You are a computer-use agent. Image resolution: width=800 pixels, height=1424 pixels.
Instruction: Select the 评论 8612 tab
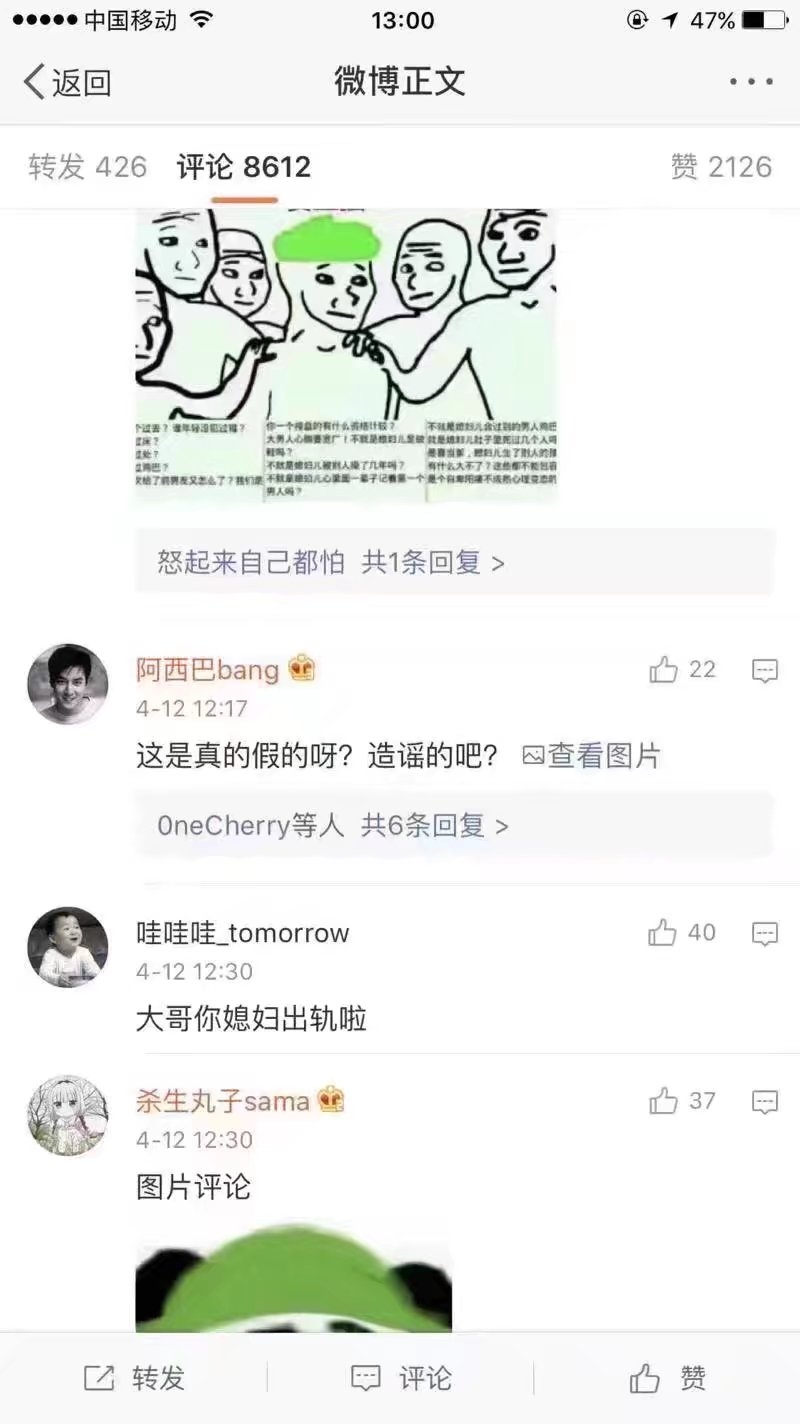tap(244, 167)
